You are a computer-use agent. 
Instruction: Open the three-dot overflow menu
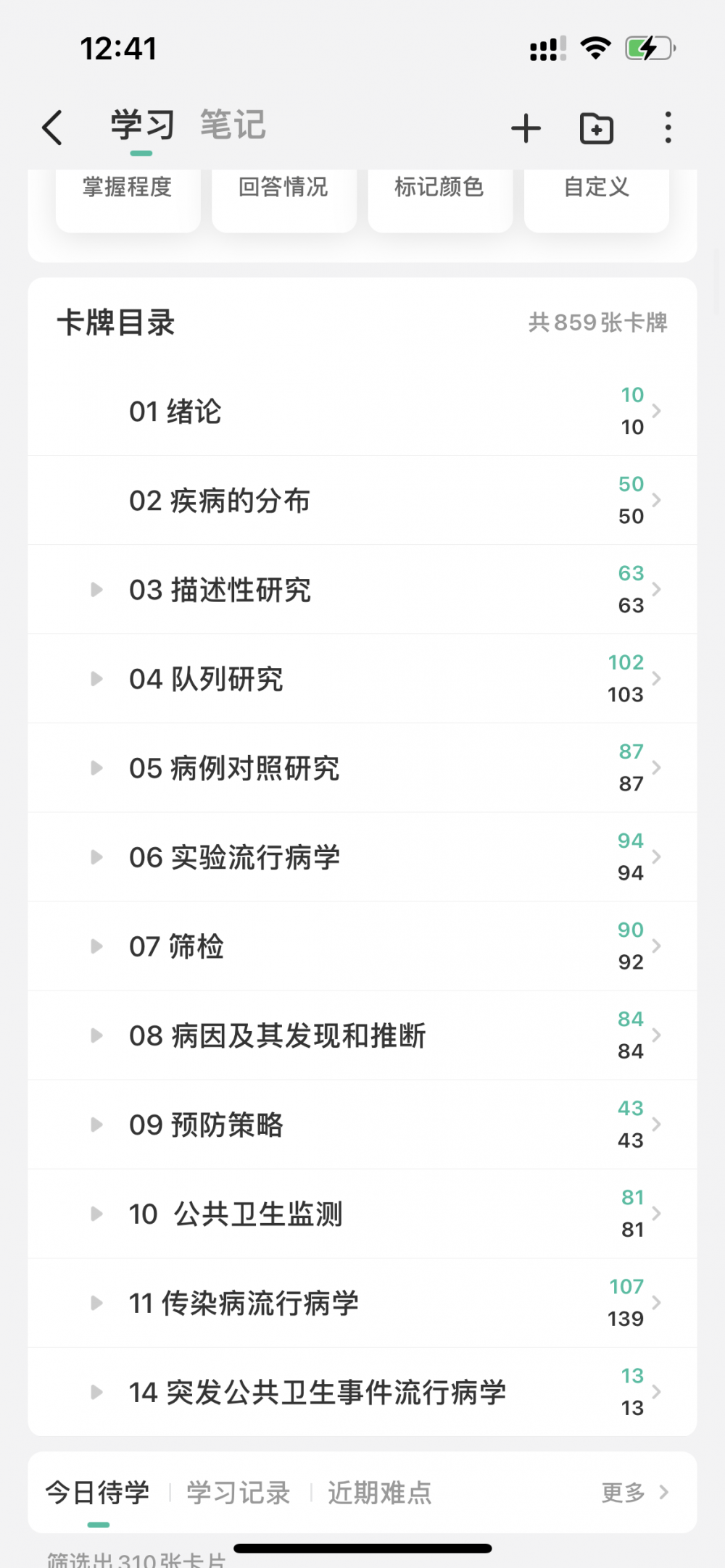668,128
